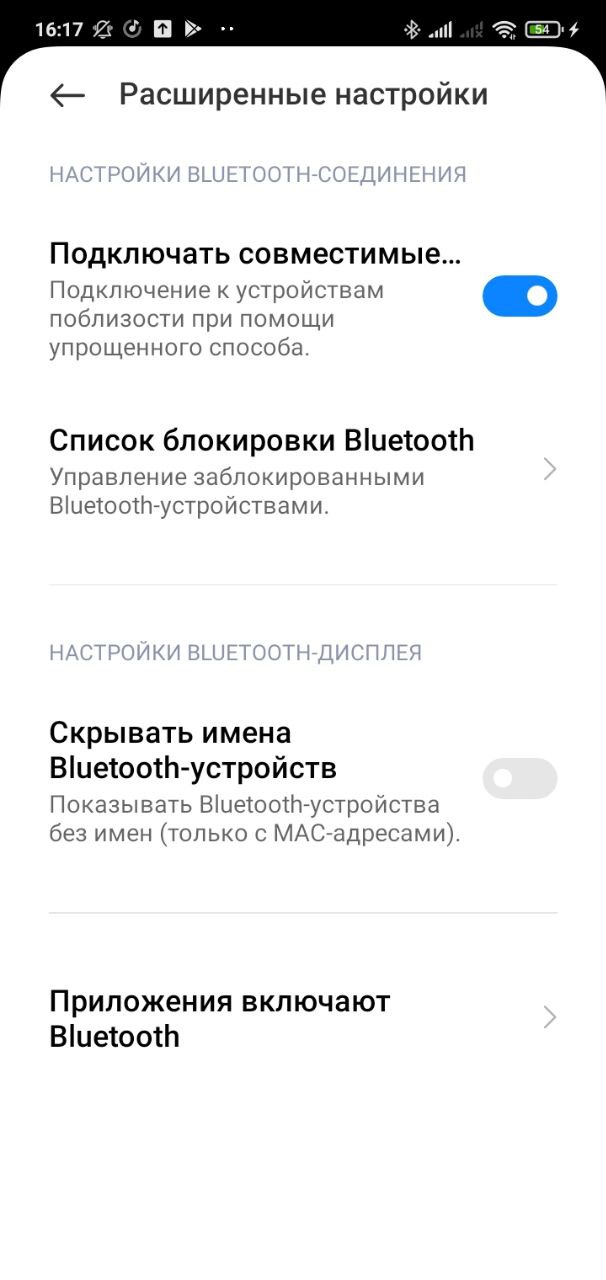Open Список блокировки Bluetooth
Viewport: 606px width, 1280px height.
tap(300, 470)
